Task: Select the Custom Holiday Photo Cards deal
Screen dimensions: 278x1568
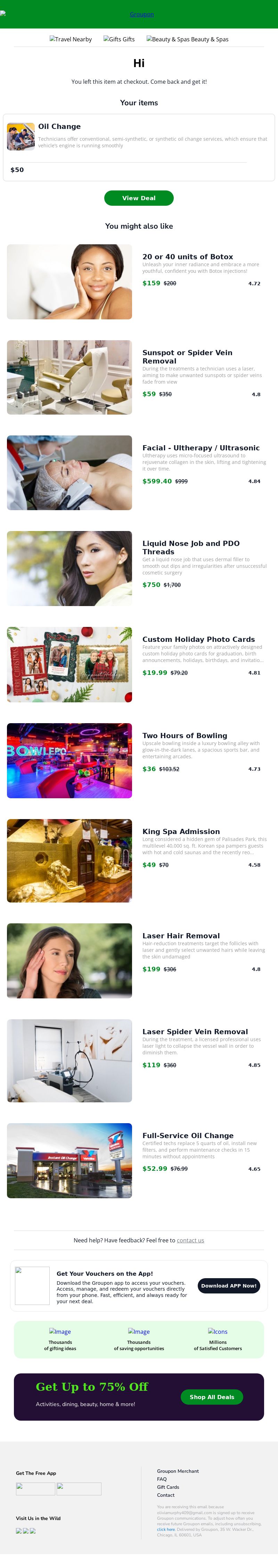Action: point(198,639)
